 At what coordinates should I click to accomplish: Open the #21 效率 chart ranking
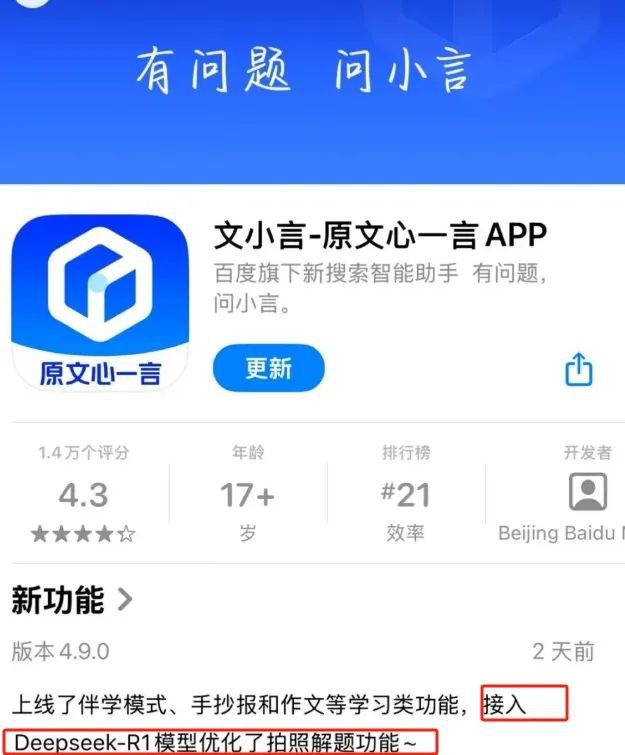pos(406,495)
